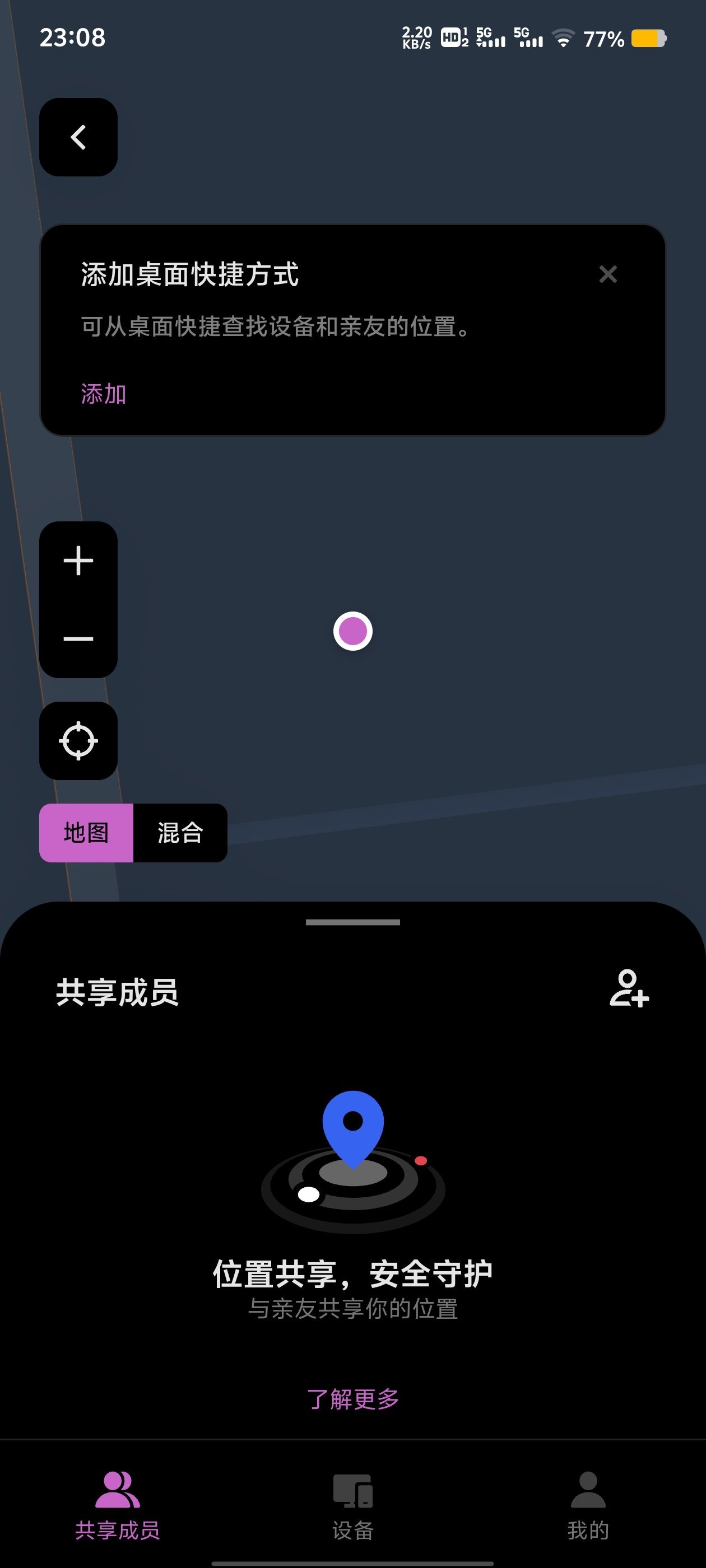Open the 了解更多 link
Image resolution: width=706 pixels, height=1568 pixels.
(352, 1399)
